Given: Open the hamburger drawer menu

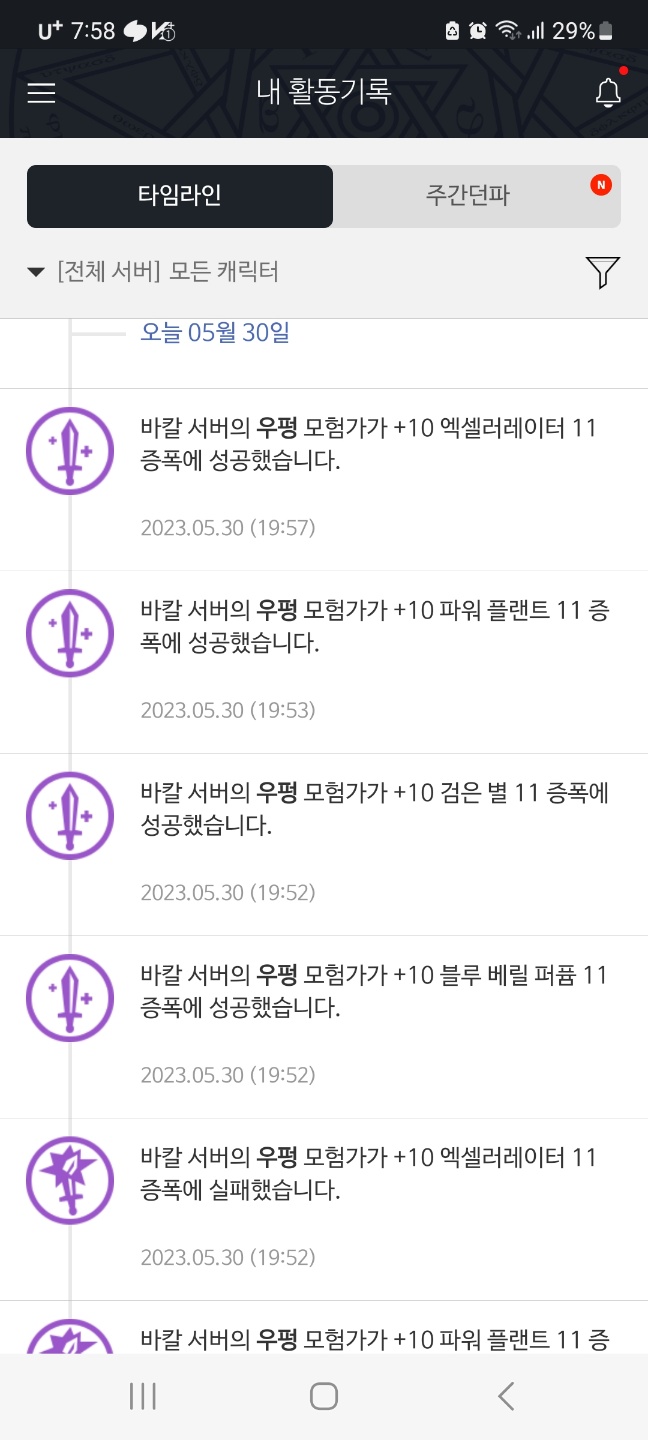Looking at the screenshot, I should [41, 93].
